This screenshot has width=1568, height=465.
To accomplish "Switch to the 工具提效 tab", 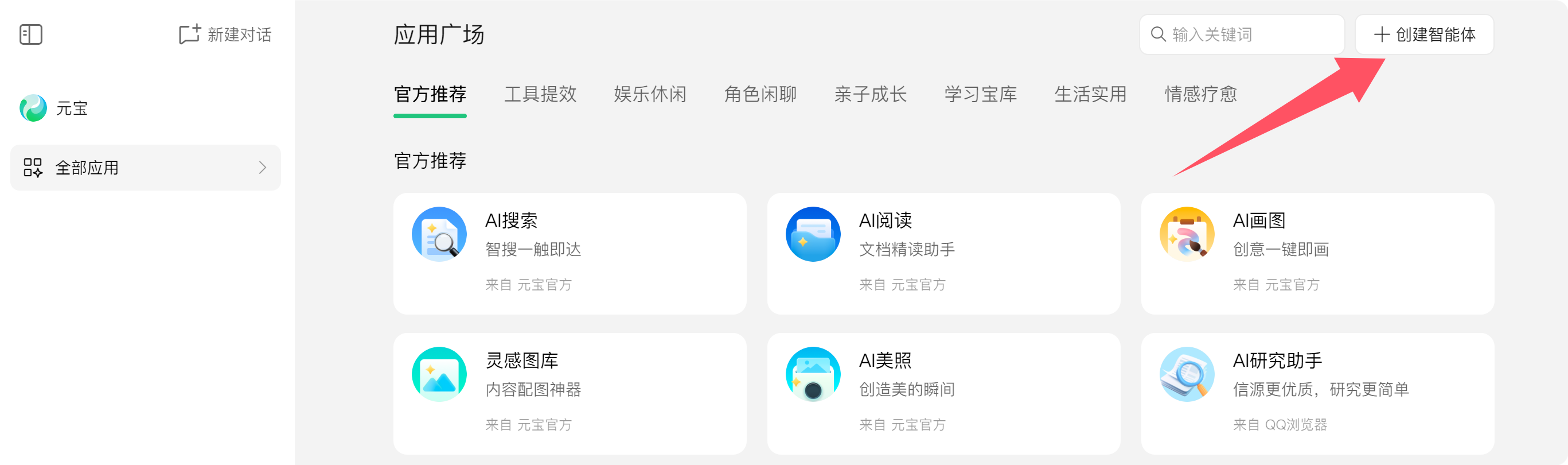I will (540, 95).
